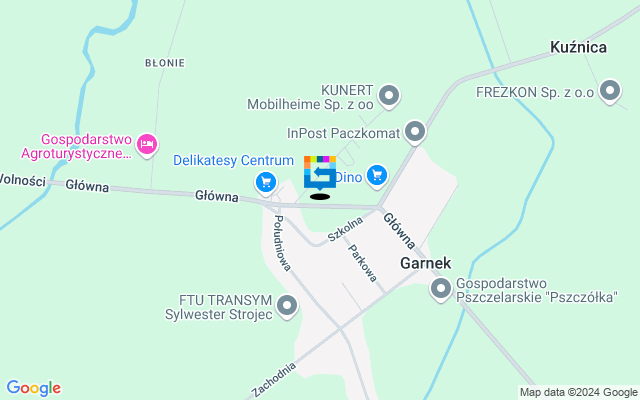Open the Gospodarstwo Agroturystyczne lodging marker
Screen dimensions: 640x400
point(147,146)
